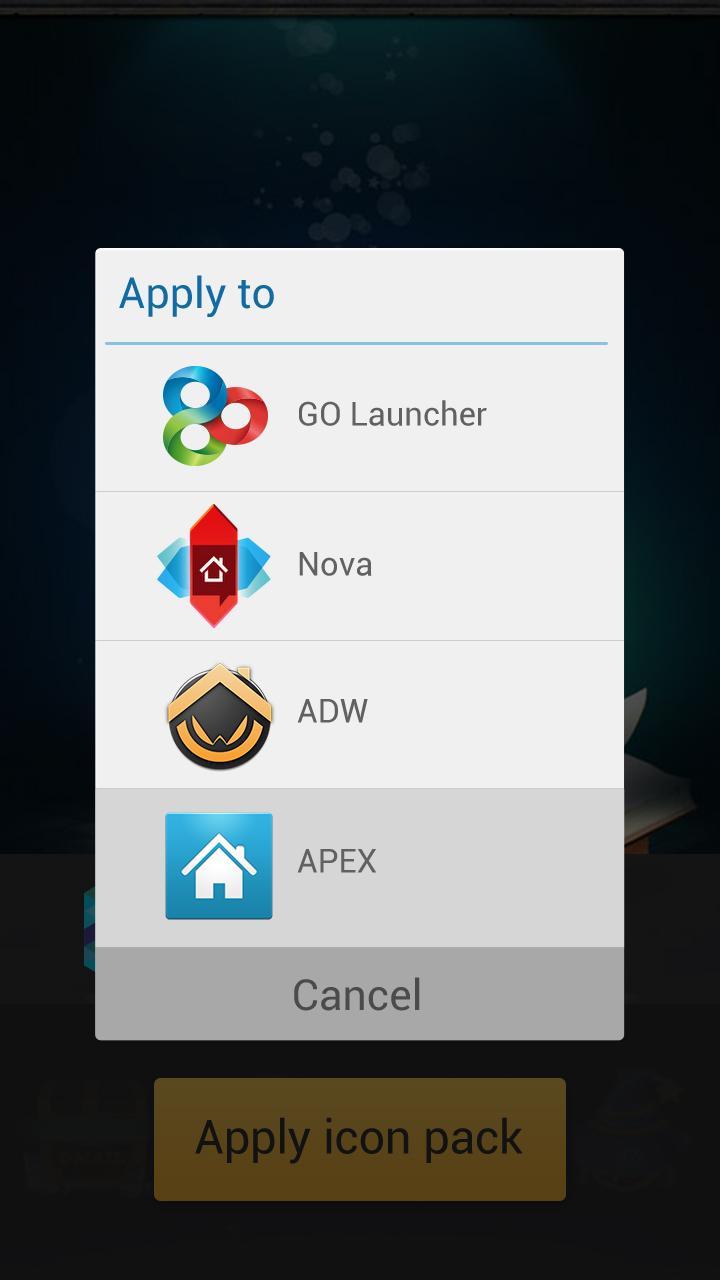Tap the Apply to dialog title
The width and height of the screenshot is (720, 1280).
point(197,293)
